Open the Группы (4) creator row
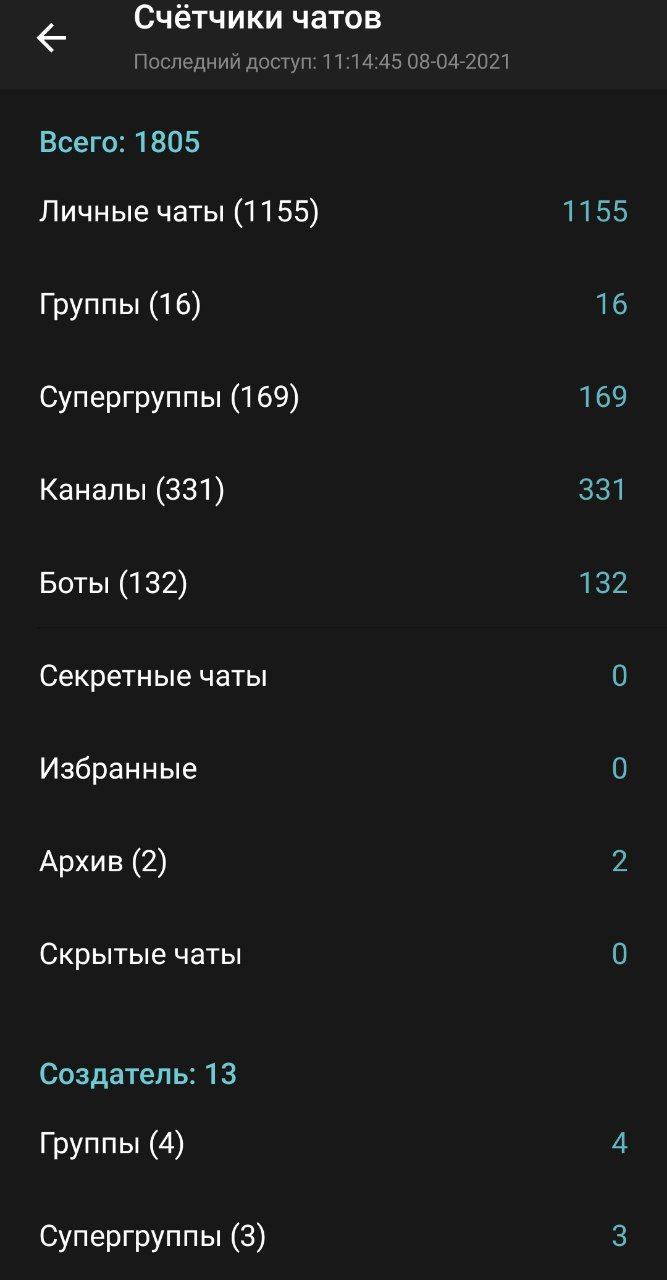The image size is (667, 1280). pyautogui.click(x=333, y=1143)
